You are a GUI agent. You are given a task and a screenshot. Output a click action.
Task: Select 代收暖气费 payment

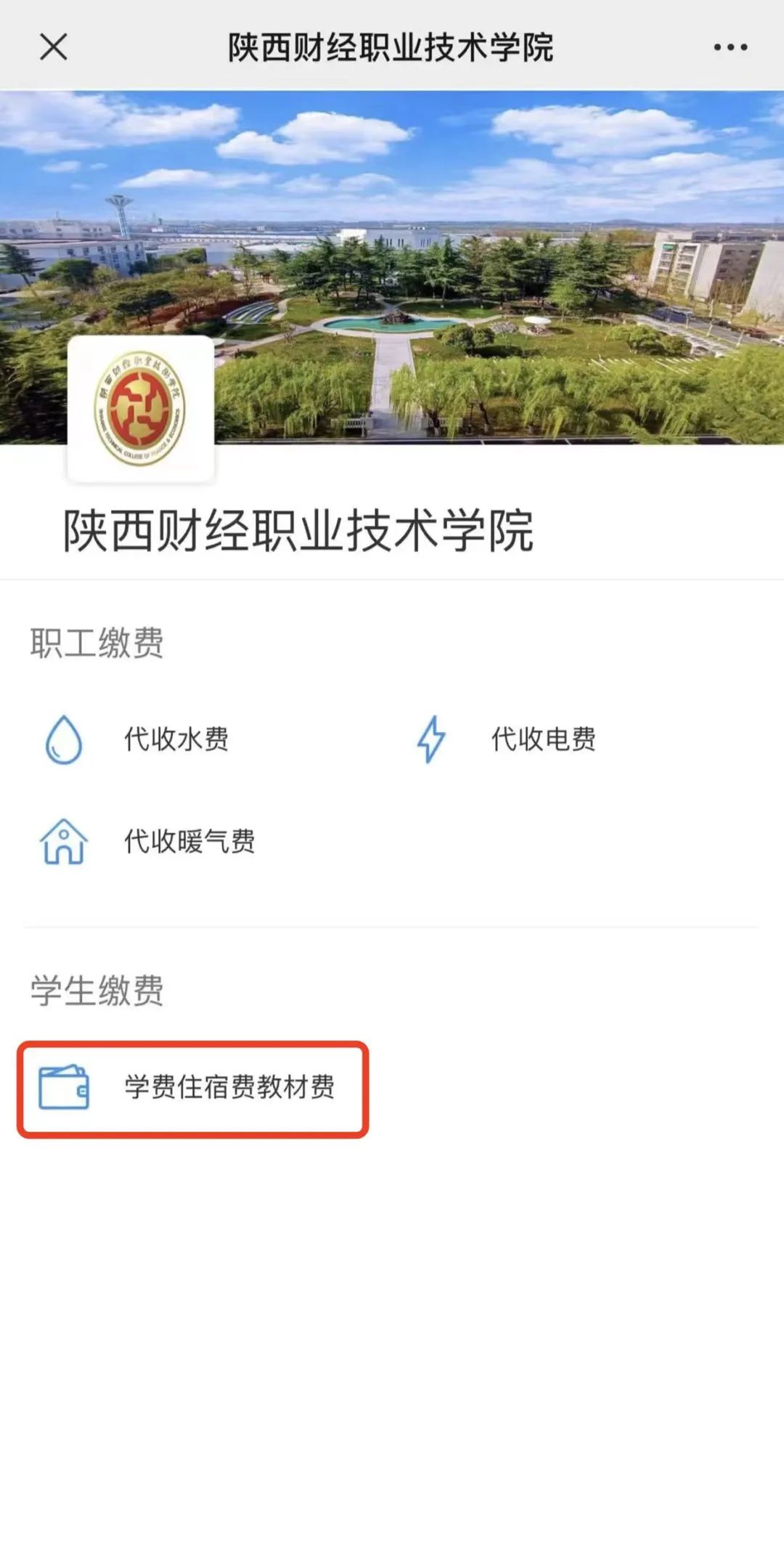pos(189,841)
